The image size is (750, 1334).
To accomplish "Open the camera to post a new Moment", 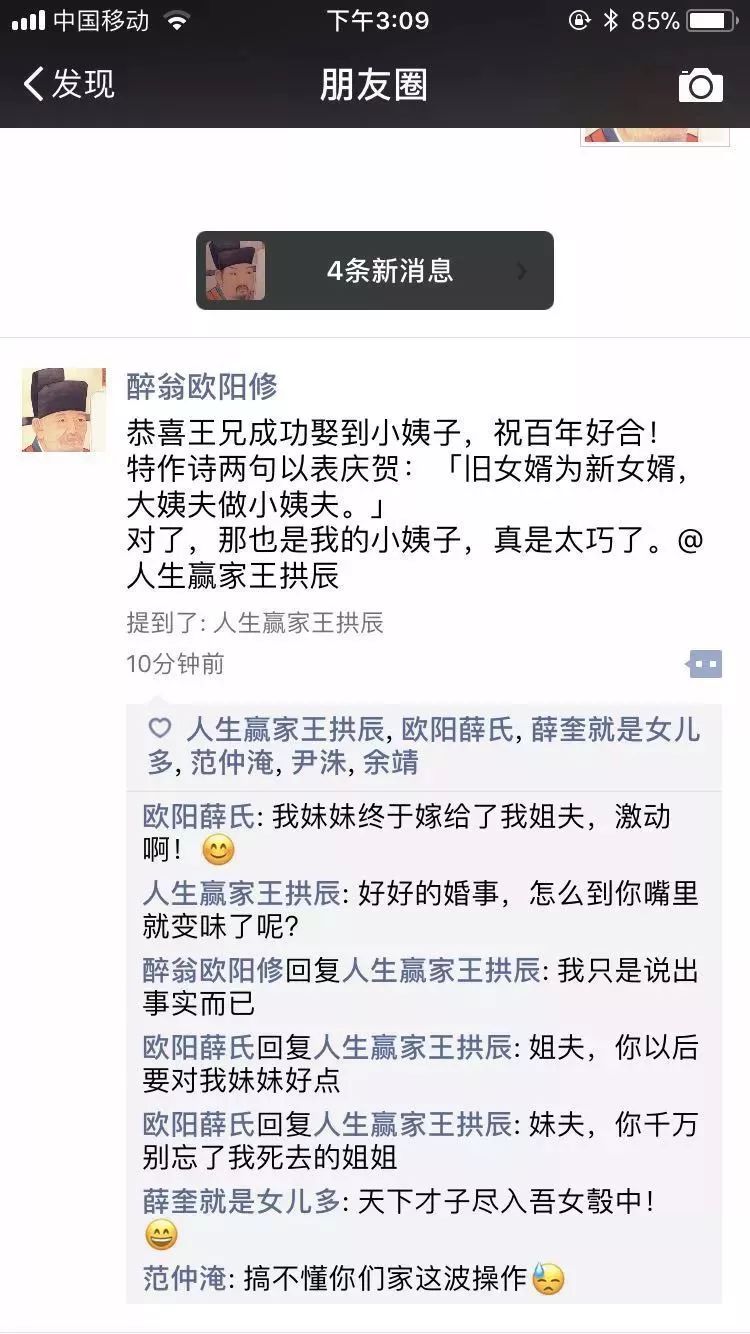I will (701, 86).
